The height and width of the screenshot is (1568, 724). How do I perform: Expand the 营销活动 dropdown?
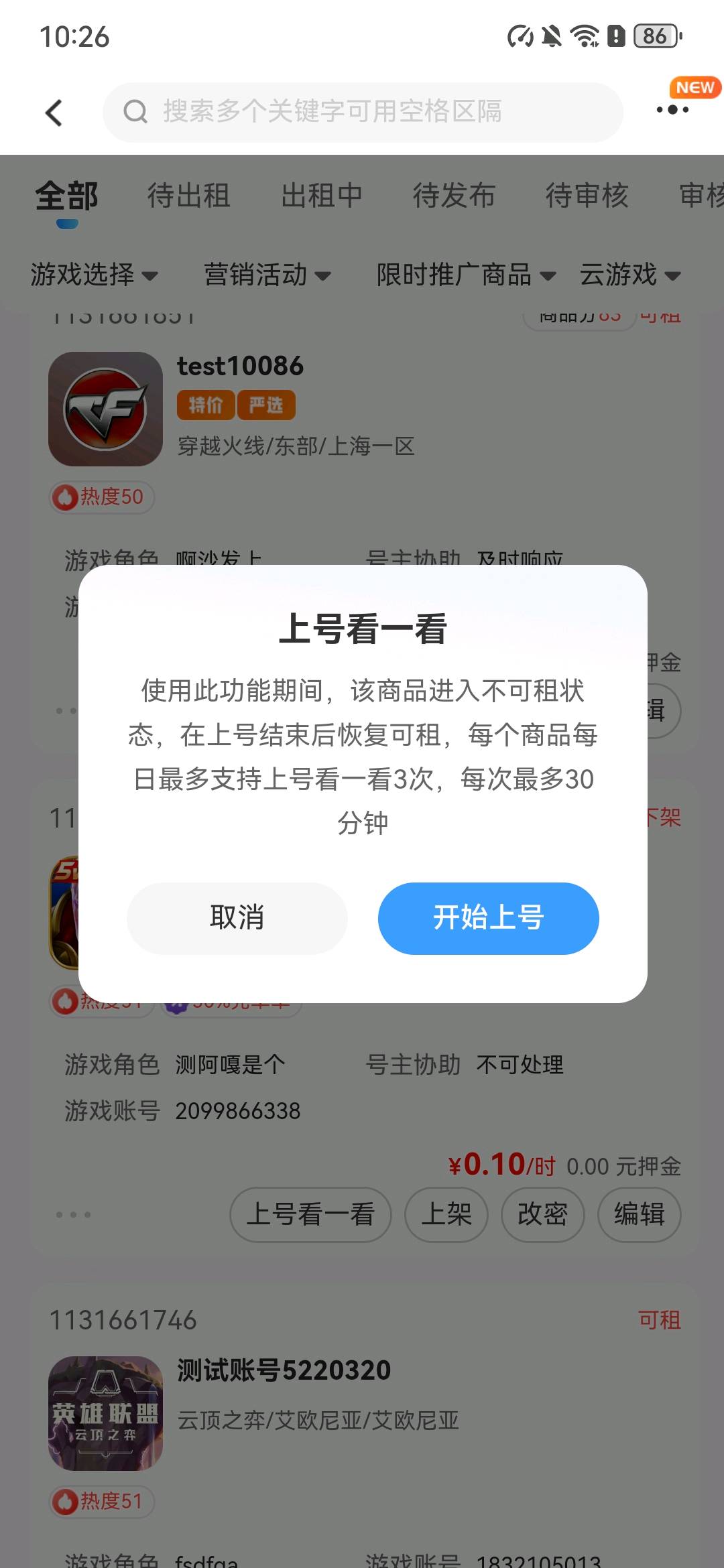267,275
